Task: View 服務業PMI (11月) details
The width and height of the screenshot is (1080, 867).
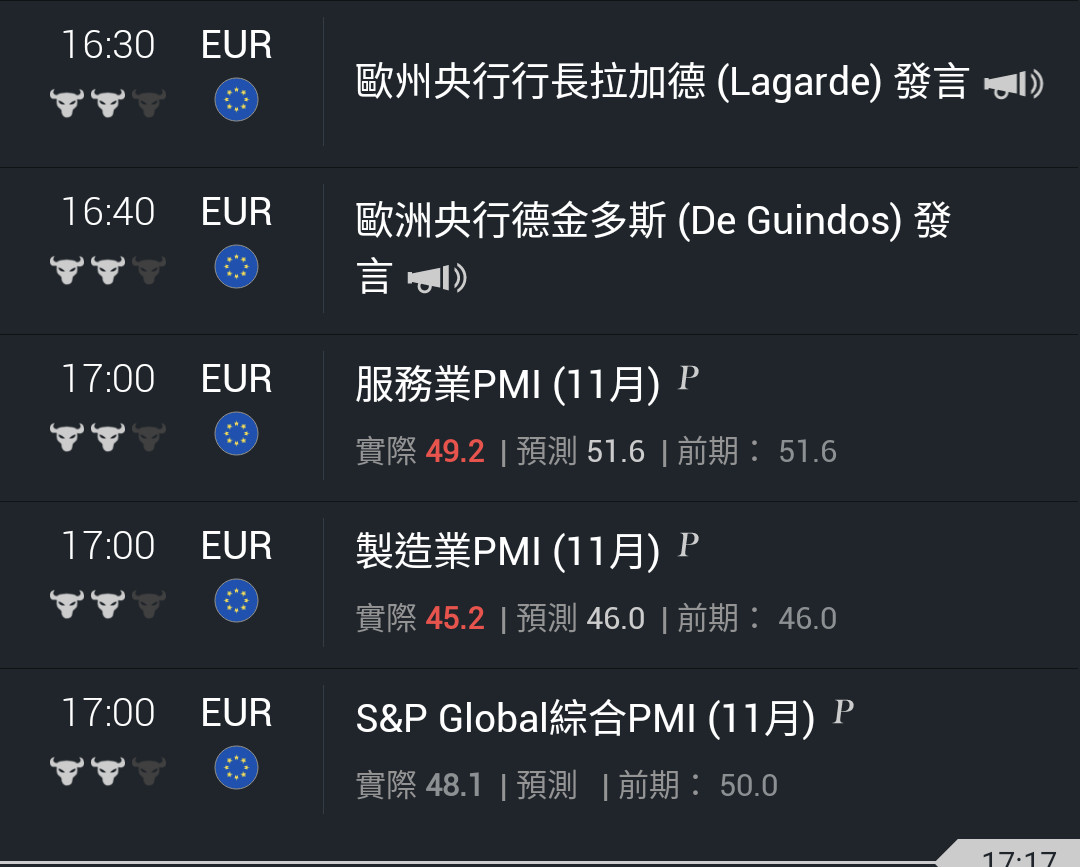Action: [x=508, y=386]
